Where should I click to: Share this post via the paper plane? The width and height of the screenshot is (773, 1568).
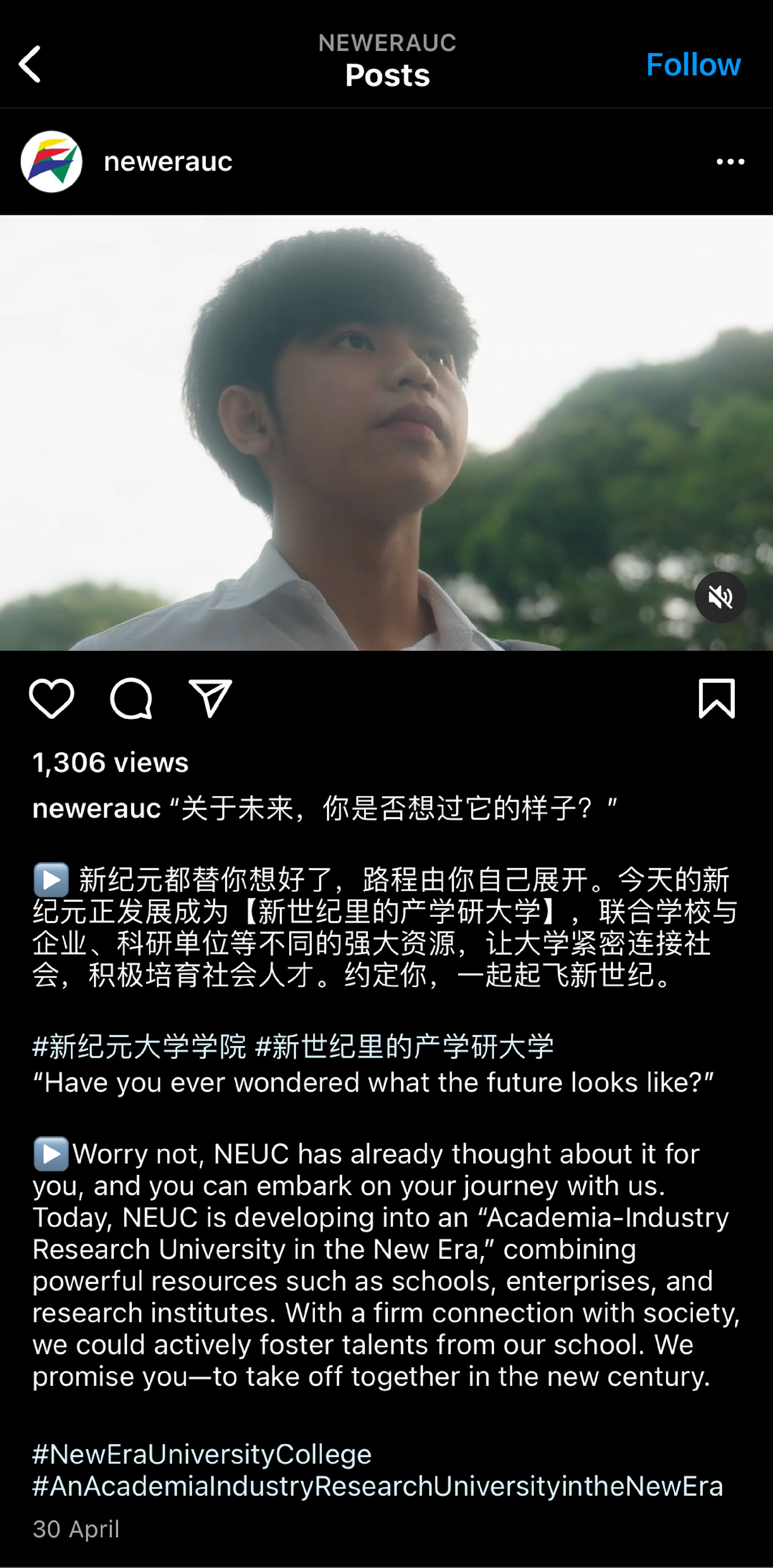pos(211,698)
